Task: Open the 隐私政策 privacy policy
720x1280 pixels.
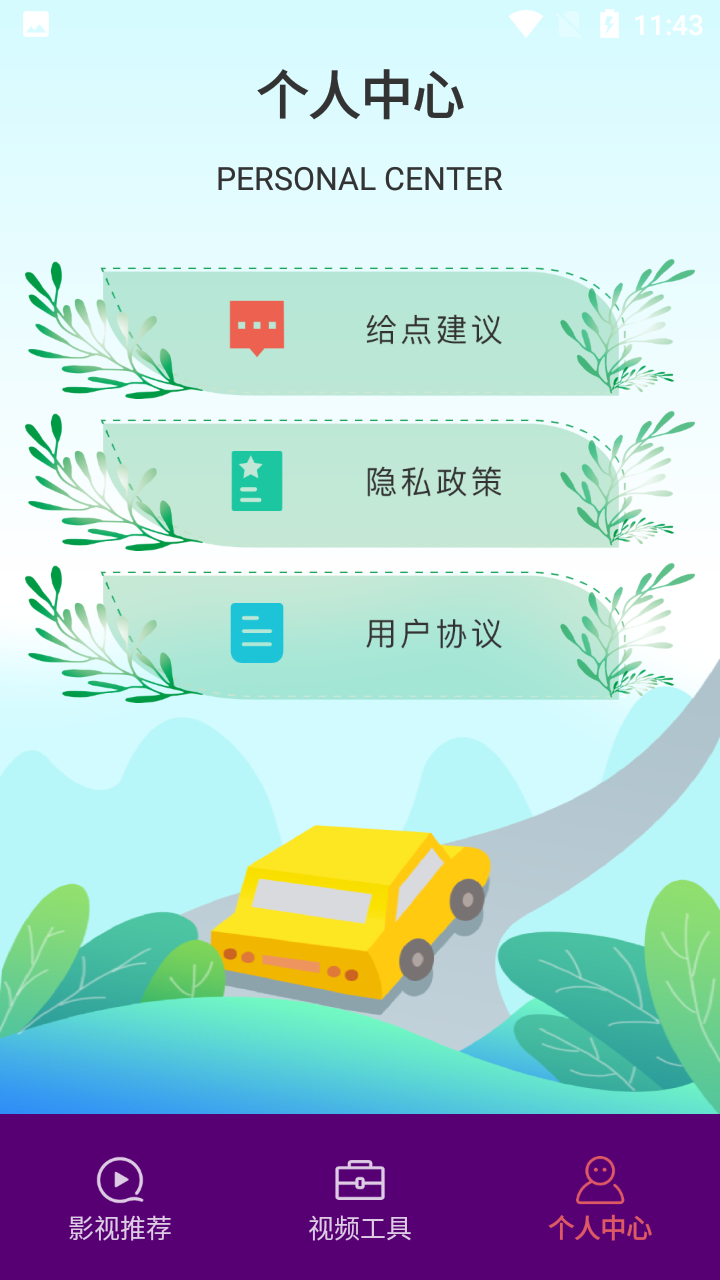Action: 360,483
